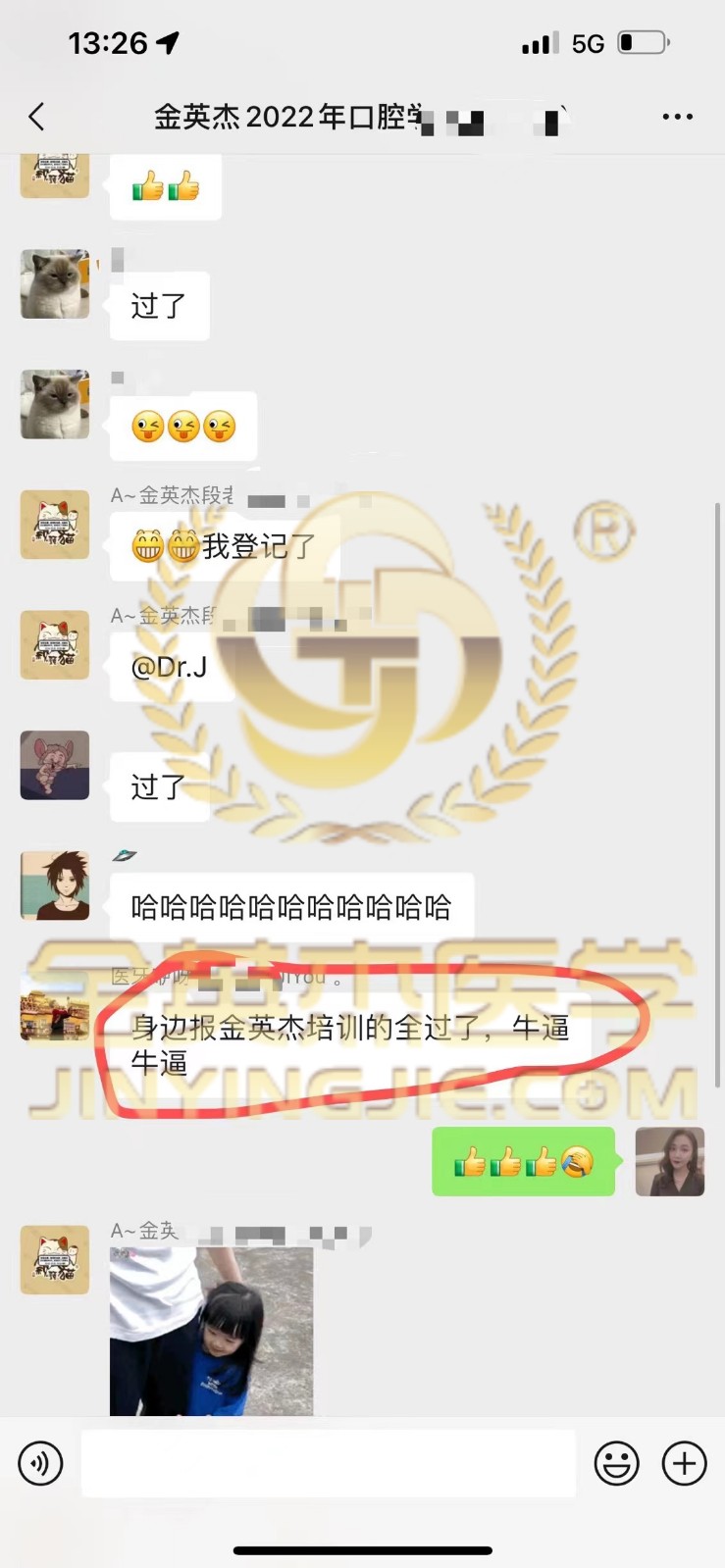Open the profile of the anime avatar sender of 哈哈哈
The image size is (725, 1568).
point(55,885)
